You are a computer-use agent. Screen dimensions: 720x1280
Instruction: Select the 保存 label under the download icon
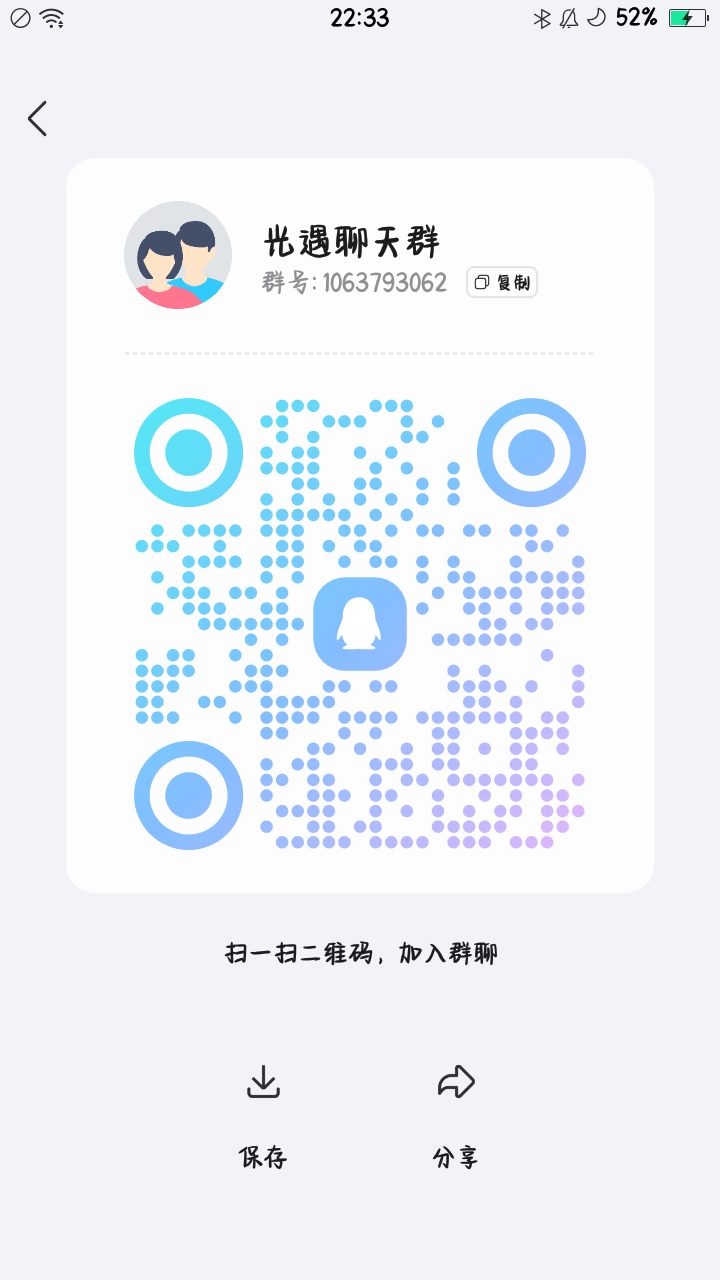[x=263, y=1157]
